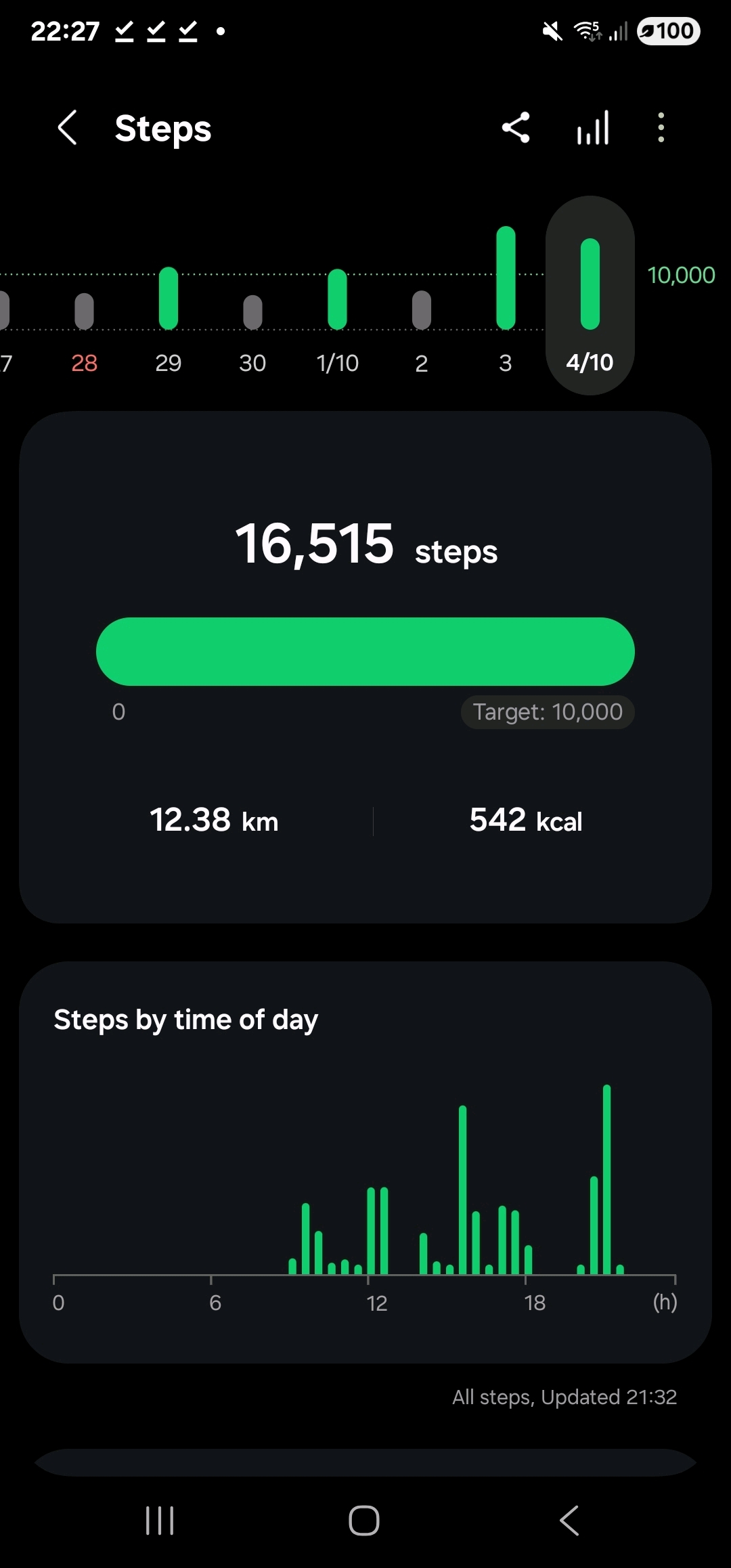Share today's step count
The image size is (731, 1568).
tap(516, 128)
